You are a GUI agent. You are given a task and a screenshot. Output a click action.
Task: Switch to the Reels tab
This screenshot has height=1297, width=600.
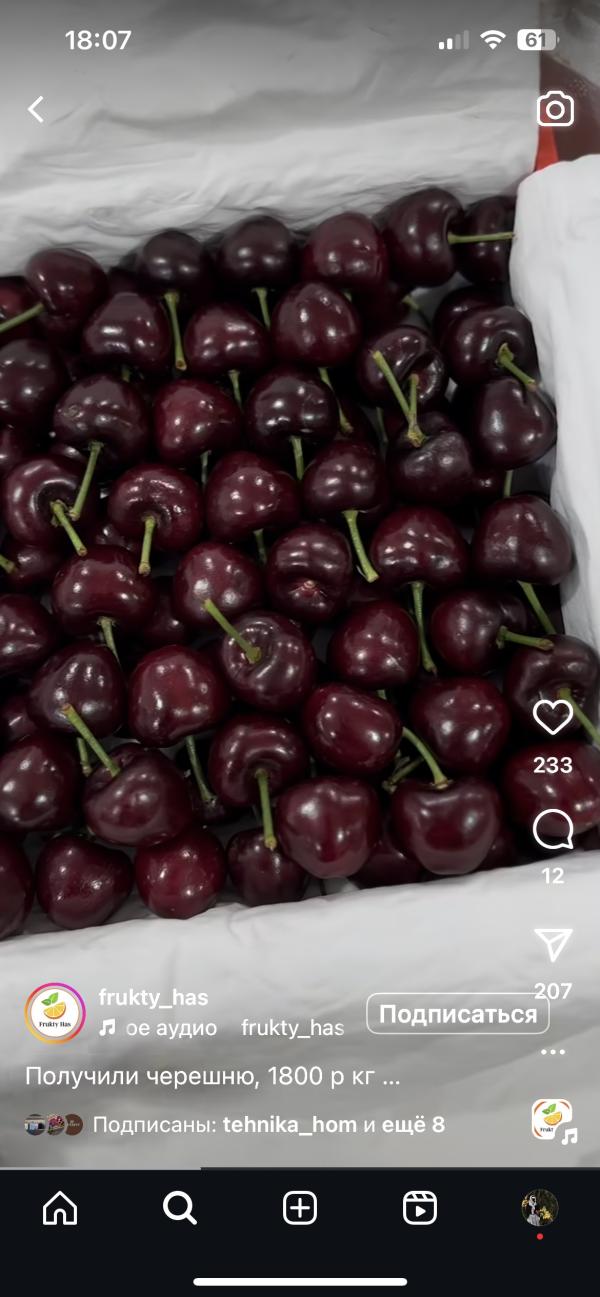click(420, 1209)
